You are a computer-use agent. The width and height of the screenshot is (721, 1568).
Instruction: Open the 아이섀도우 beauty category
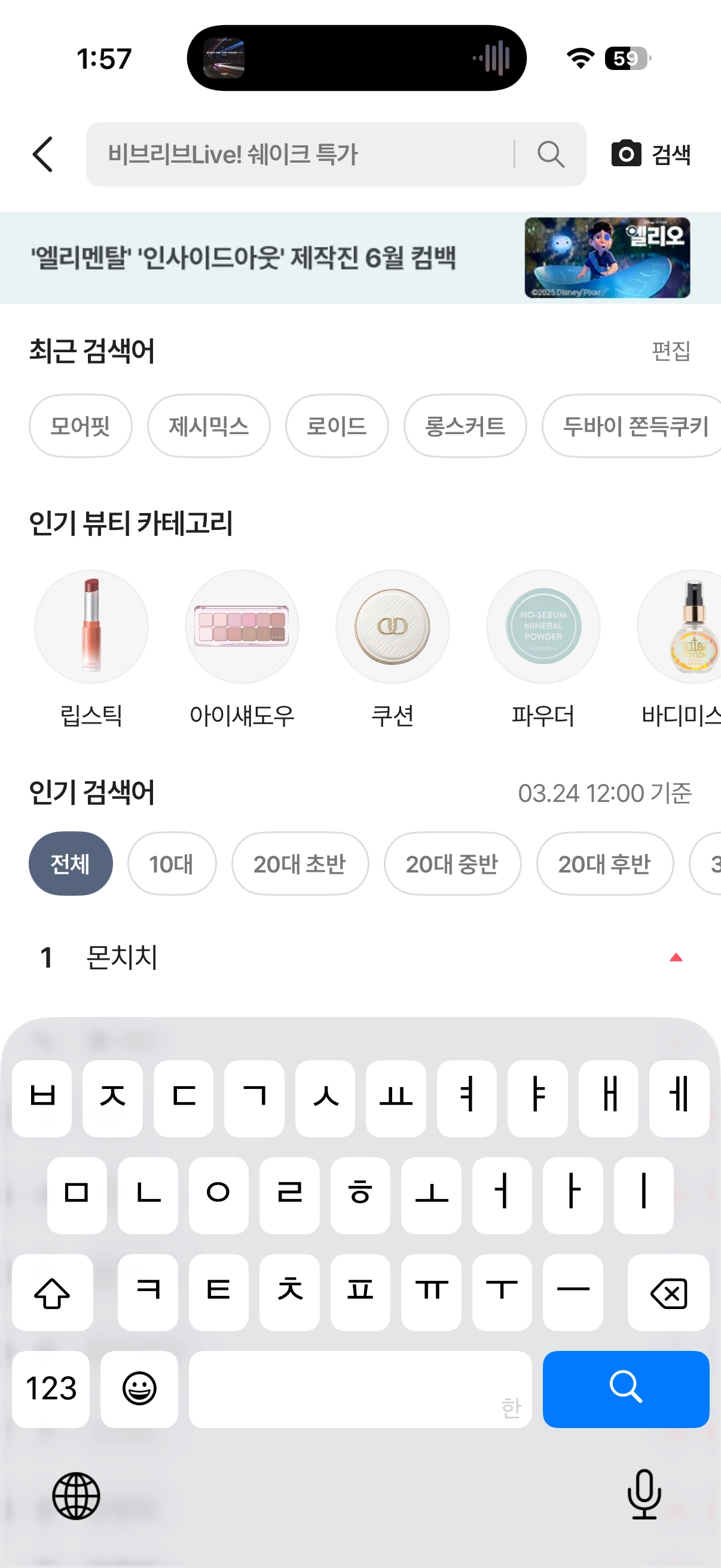pos(242,627)
